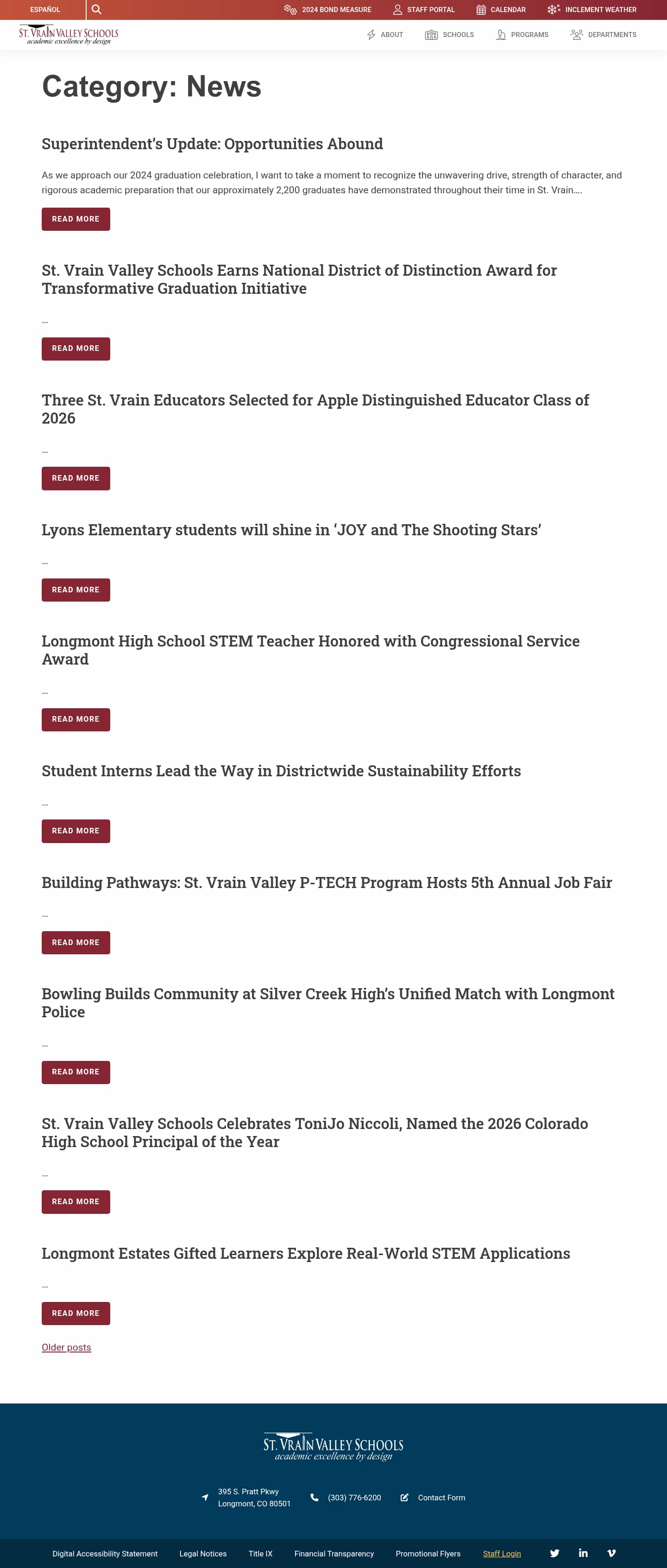This screenshot has width=667, height=1568.
Task: Open the LinkedIn icon in footer
Action: (x=583, y=1553)
